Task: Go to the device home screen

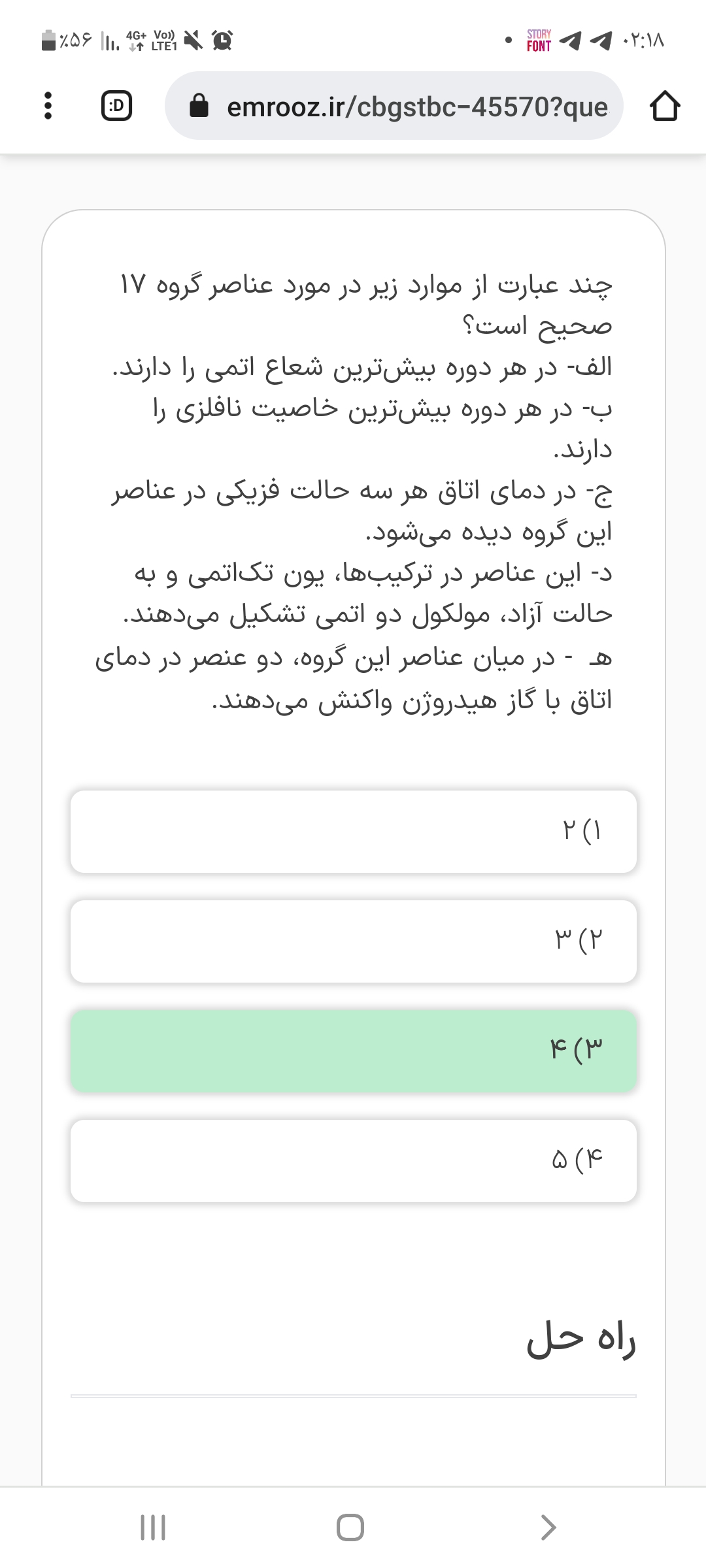Action: click(x=350, y=1527)
